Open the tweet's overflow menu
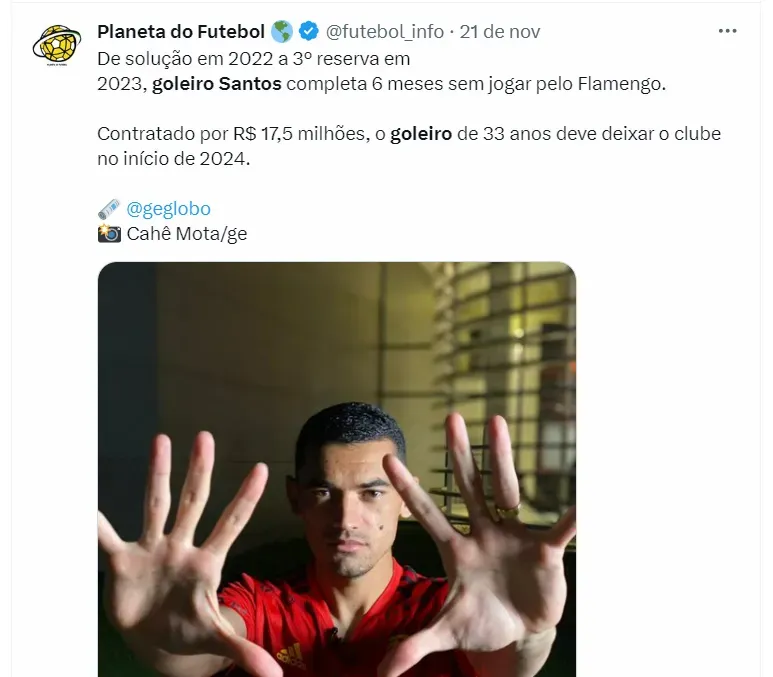 tap(727, 31)
